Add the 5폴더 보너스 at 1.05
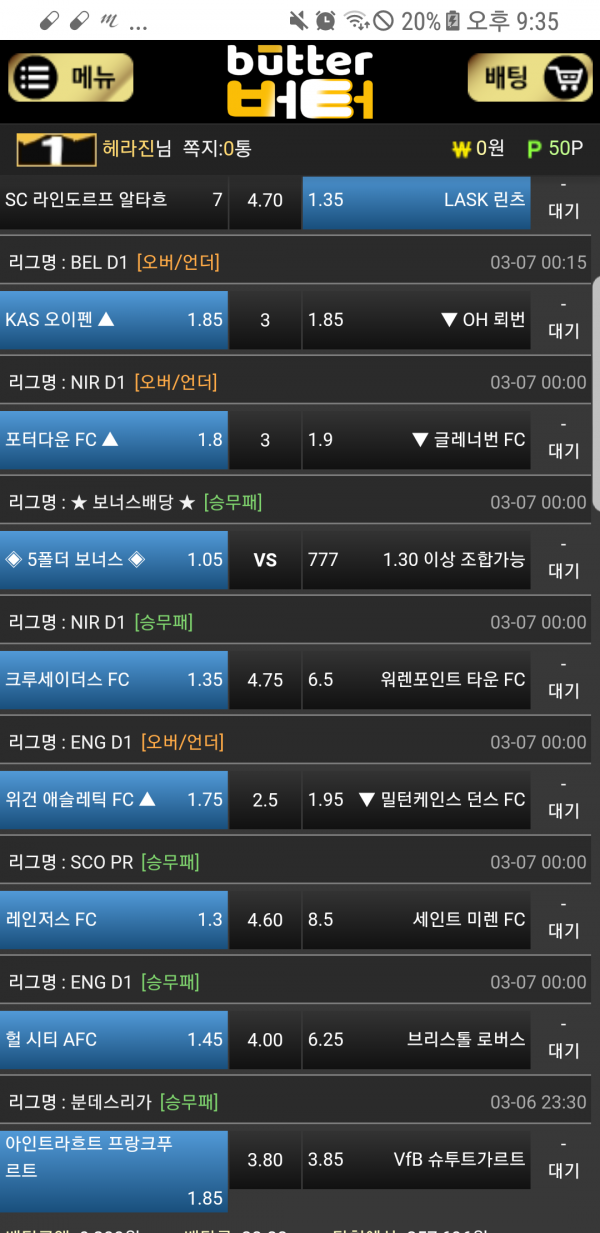This screenshot has height=1233, width=600. click(x=114, y=560)
